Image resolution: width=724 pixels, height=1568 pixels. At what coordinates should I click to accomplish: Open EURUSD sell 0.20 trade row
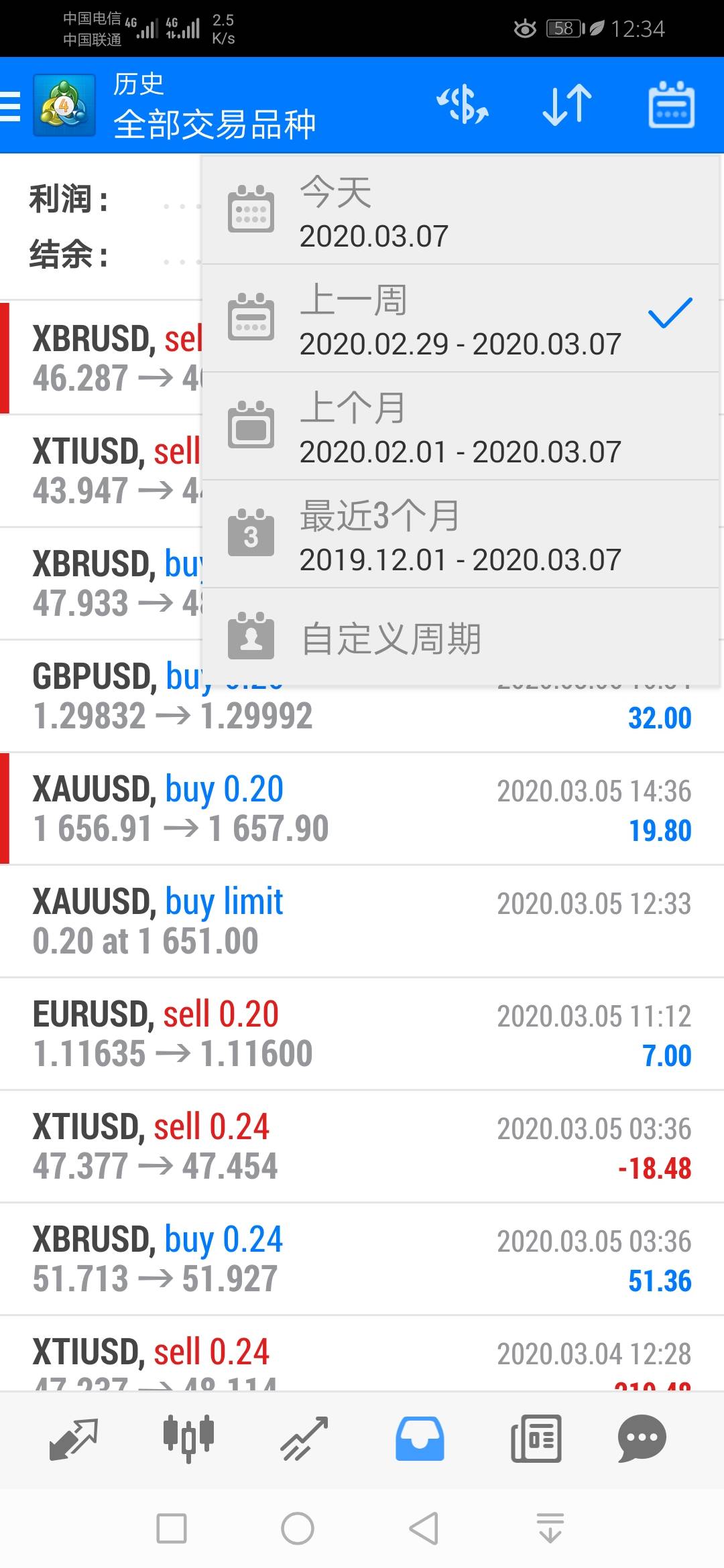[x=362, y=1034]
